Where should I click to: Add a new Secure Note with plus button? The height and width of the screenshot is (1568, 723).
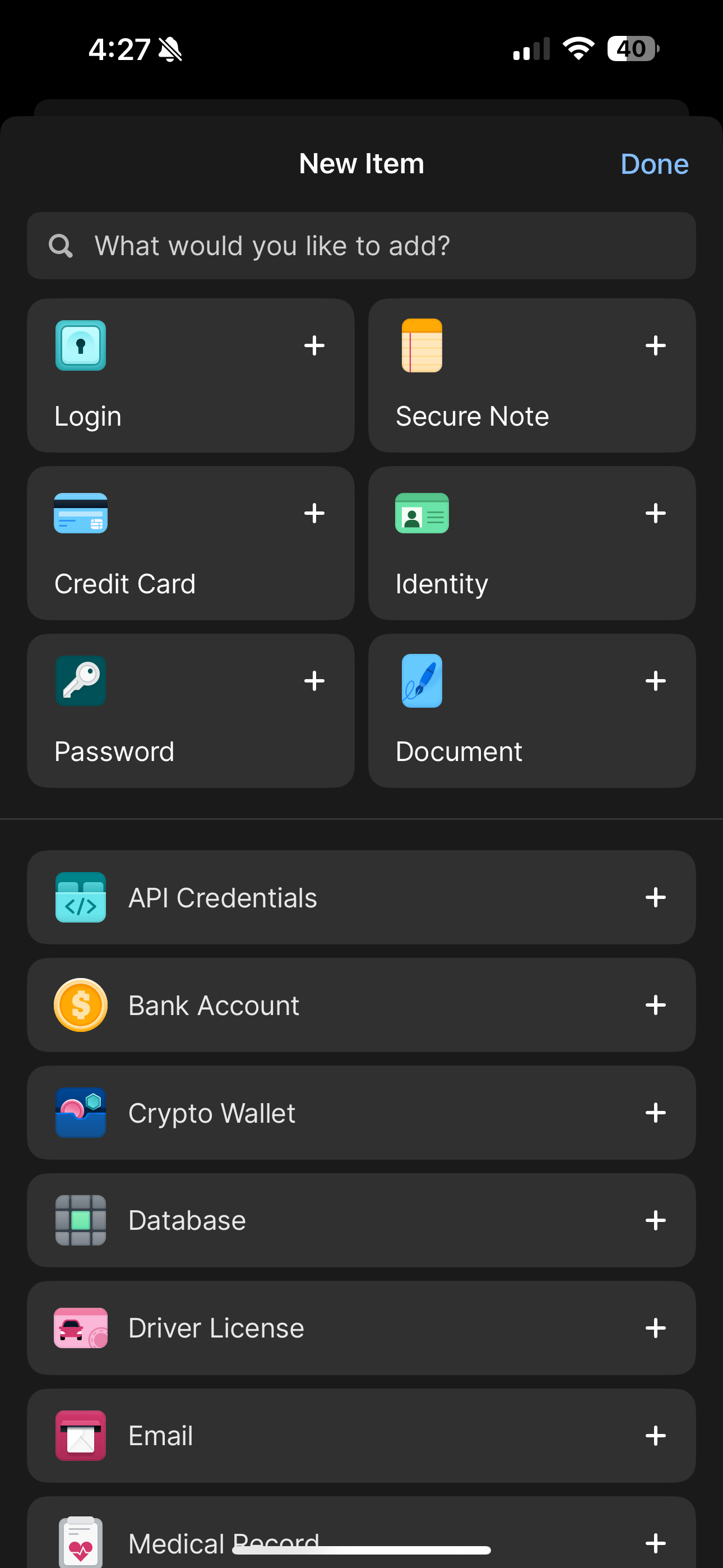[x=655, y=345]
